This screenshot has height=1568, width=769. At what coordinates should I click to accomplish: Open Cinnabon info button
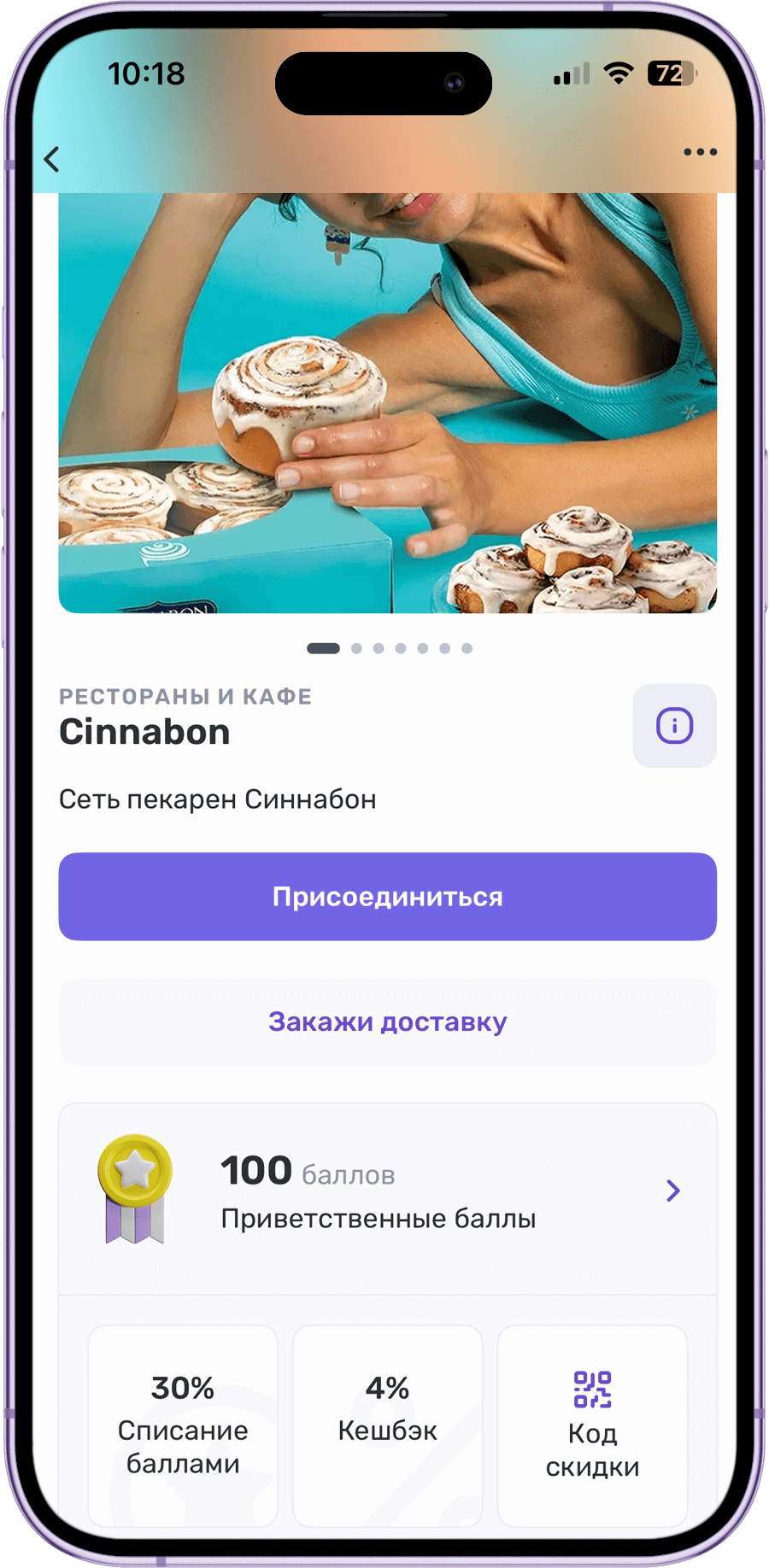tap(674, 726)
